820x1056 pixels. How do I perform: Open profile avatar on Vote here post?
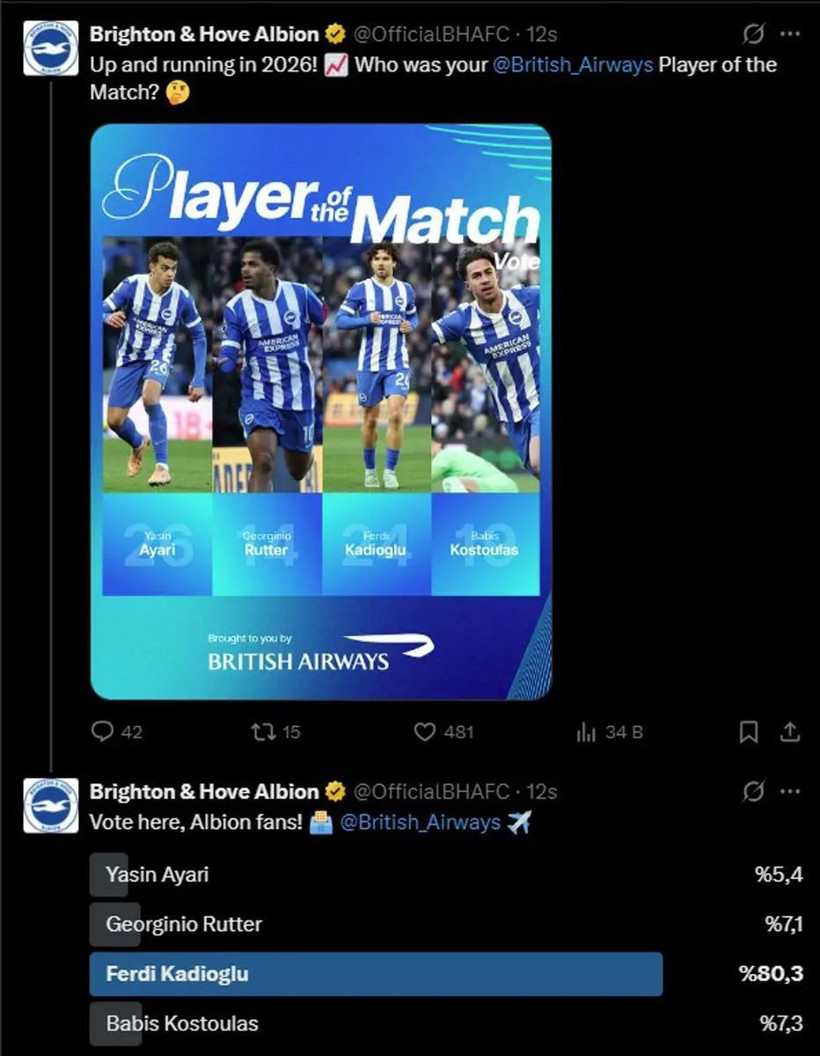tap(51, 805)
